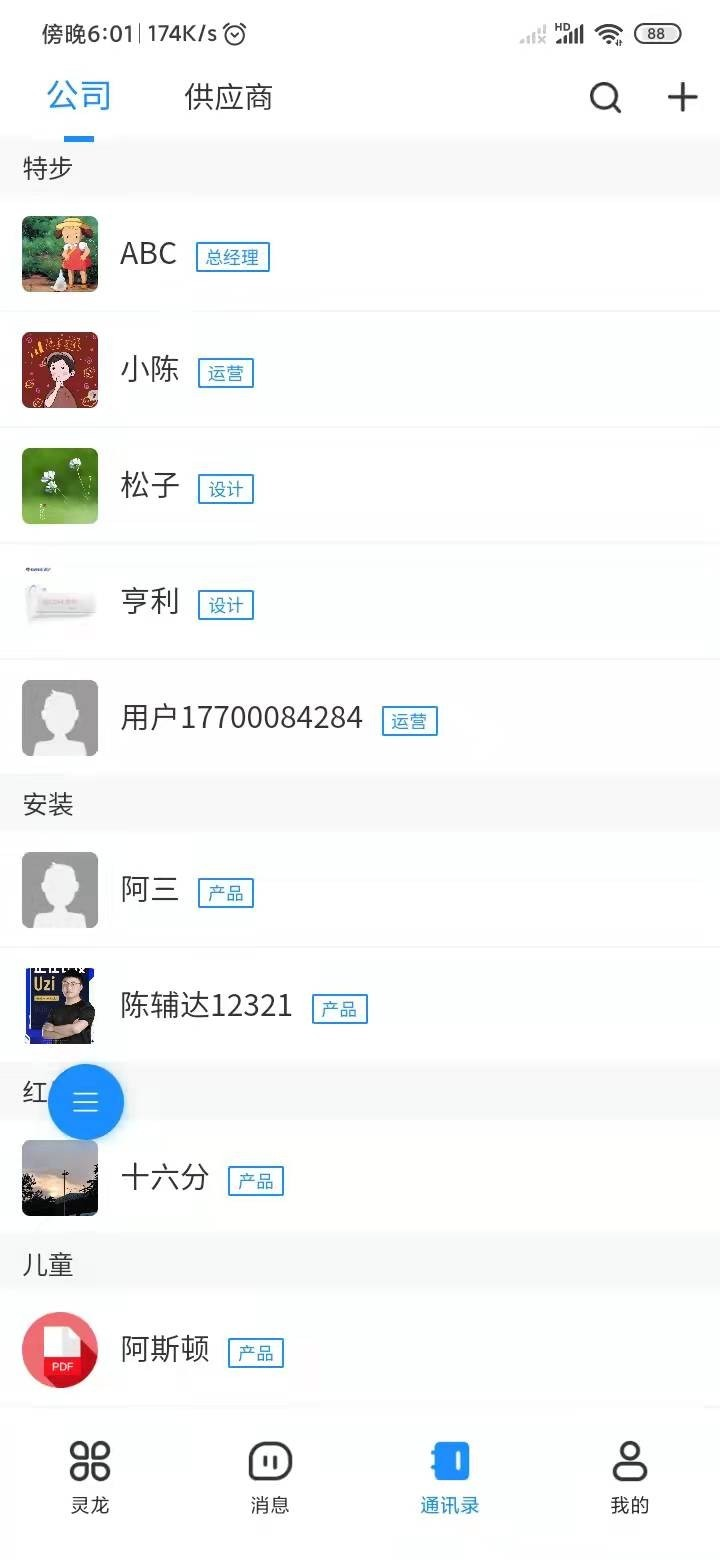Open contact 陈辅达12321
The width and height of the screenshot is (720, 1560).
tap(205, 1006)
